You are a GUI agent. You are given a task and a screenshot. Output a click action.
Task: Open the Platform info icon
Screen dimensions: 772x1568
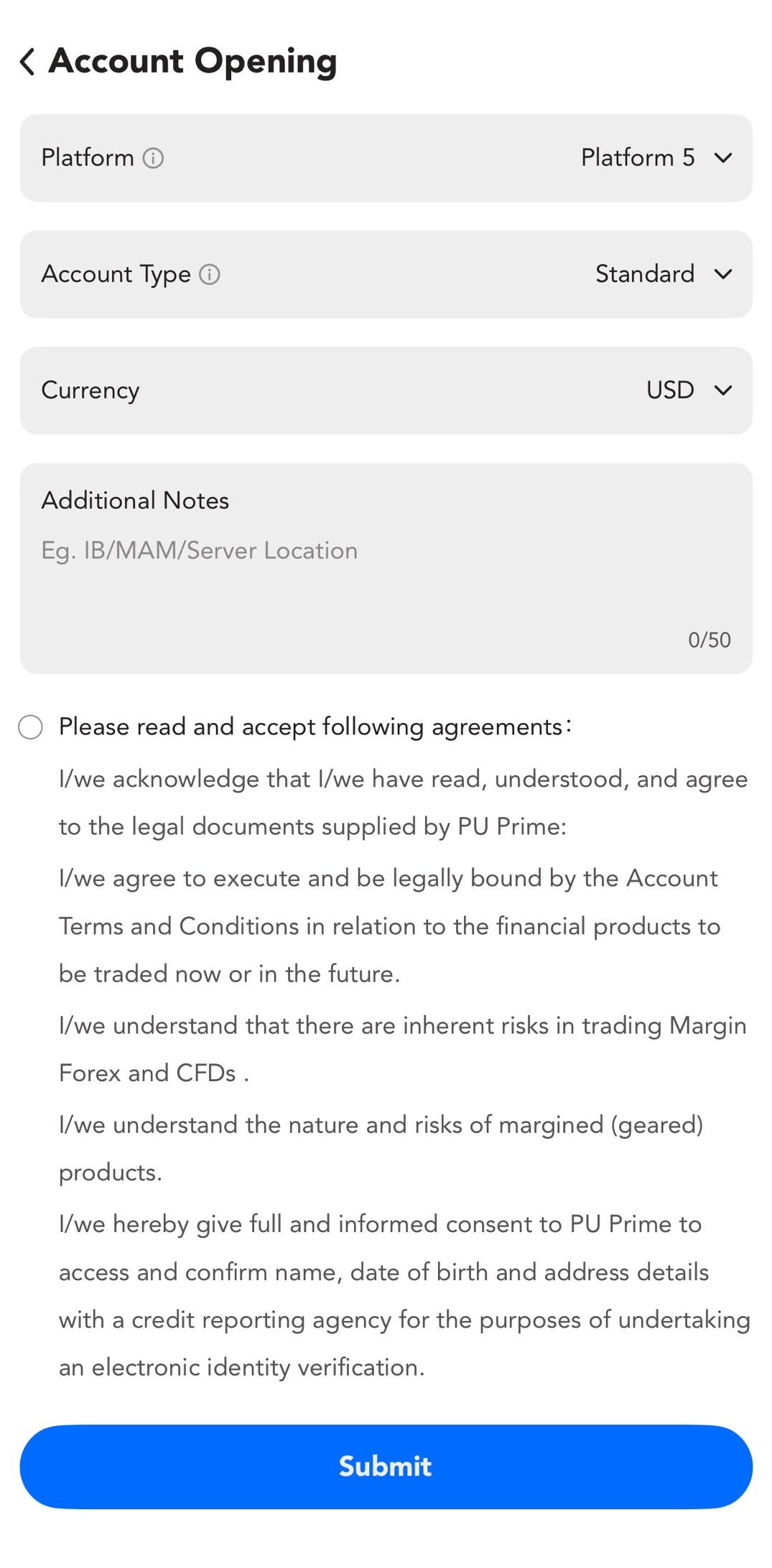coord(153,158)
